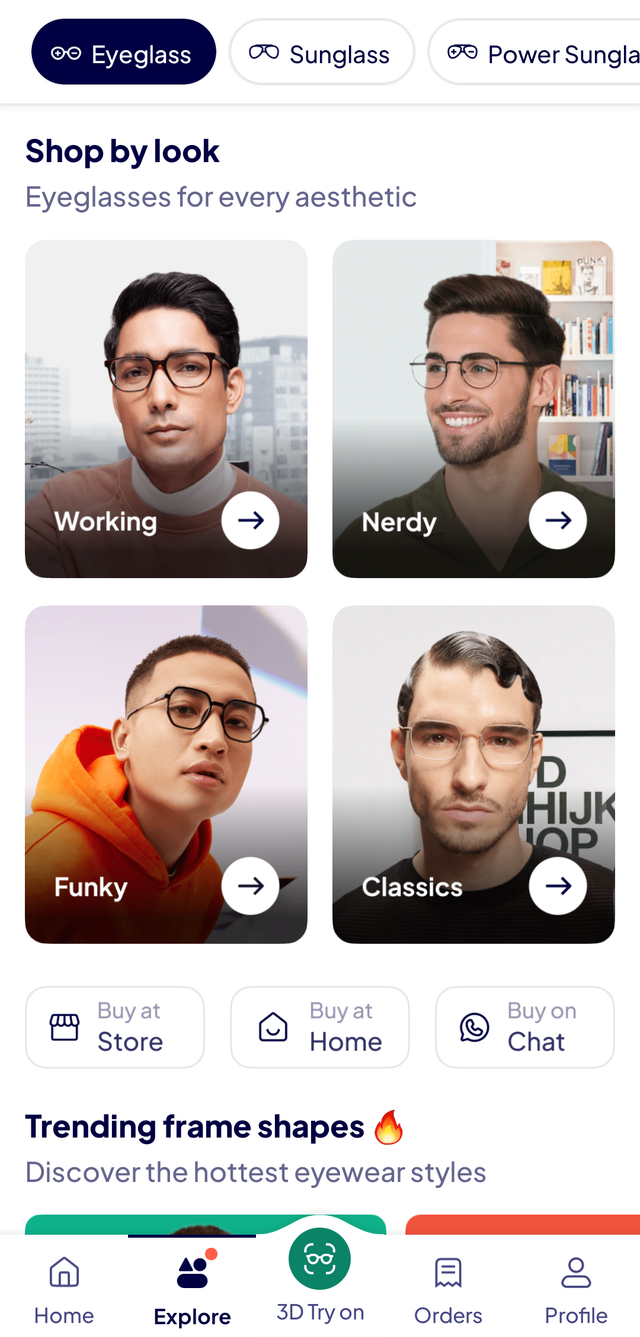Open the Working look card
The width and height of the screenshot is (640, 1337).
pyautogui.click(x=166, y=408)
